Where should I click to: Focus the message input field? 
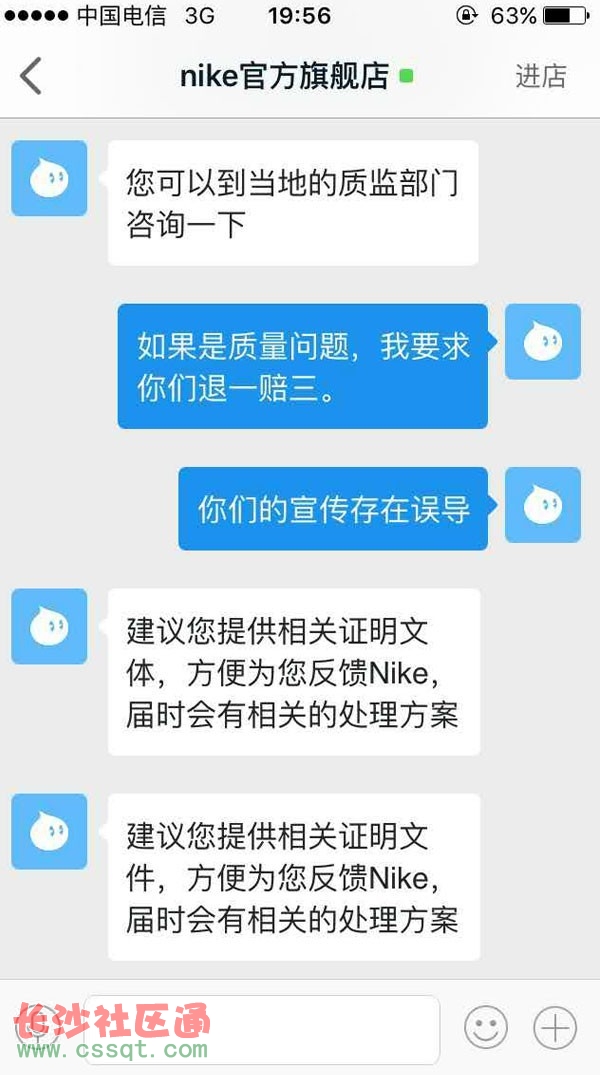pyautogui.click(x=262, y=1028)
